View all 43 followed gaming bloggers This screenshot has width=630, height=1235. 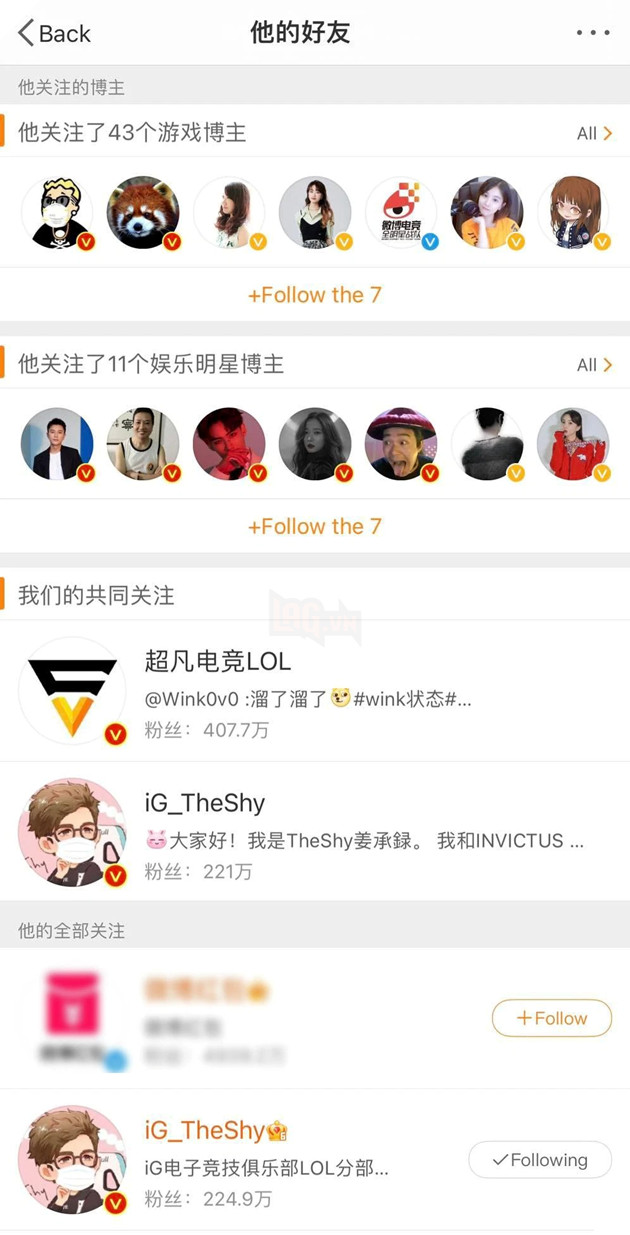594,133
